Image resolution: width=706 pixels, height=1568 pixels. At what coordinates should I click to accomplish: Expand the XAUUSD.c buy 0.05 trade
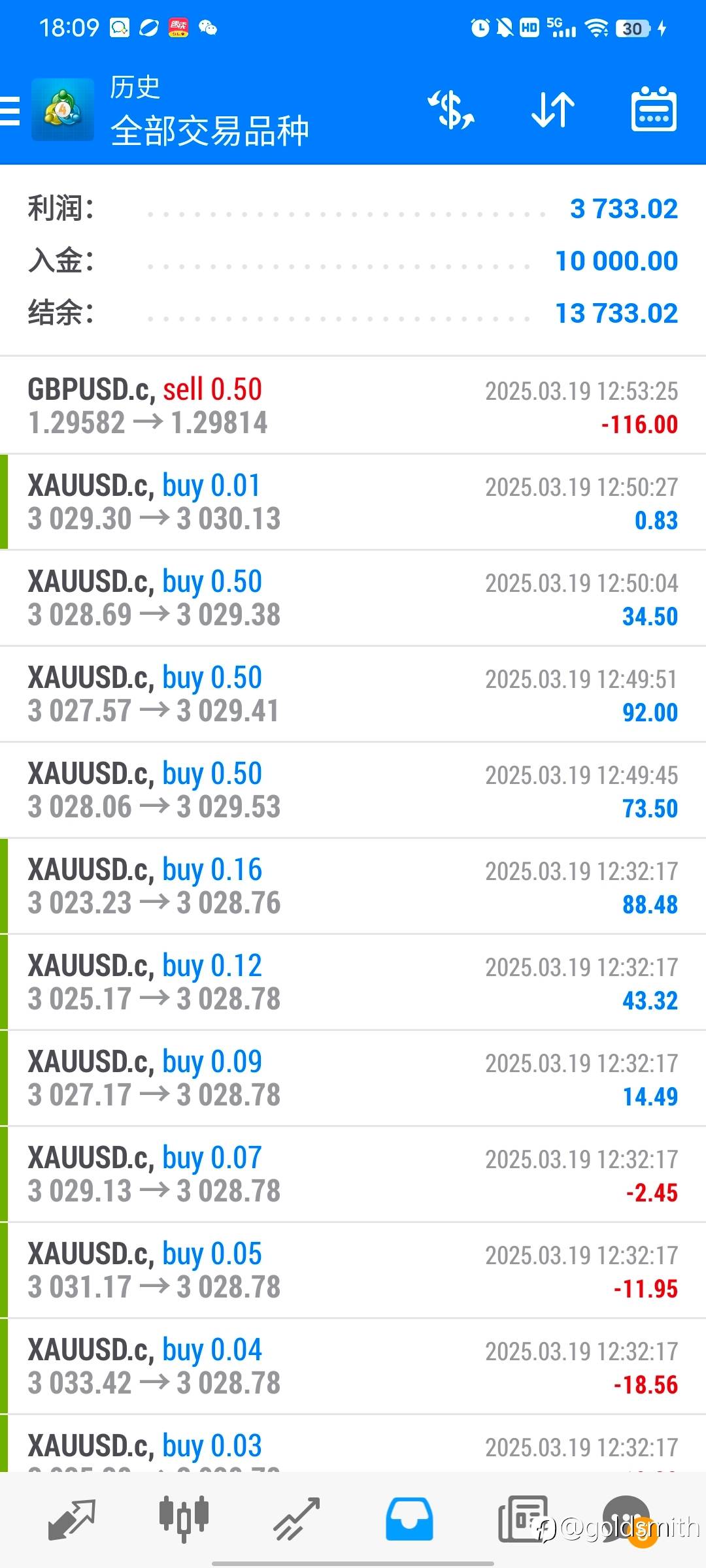click(353, 1270)
